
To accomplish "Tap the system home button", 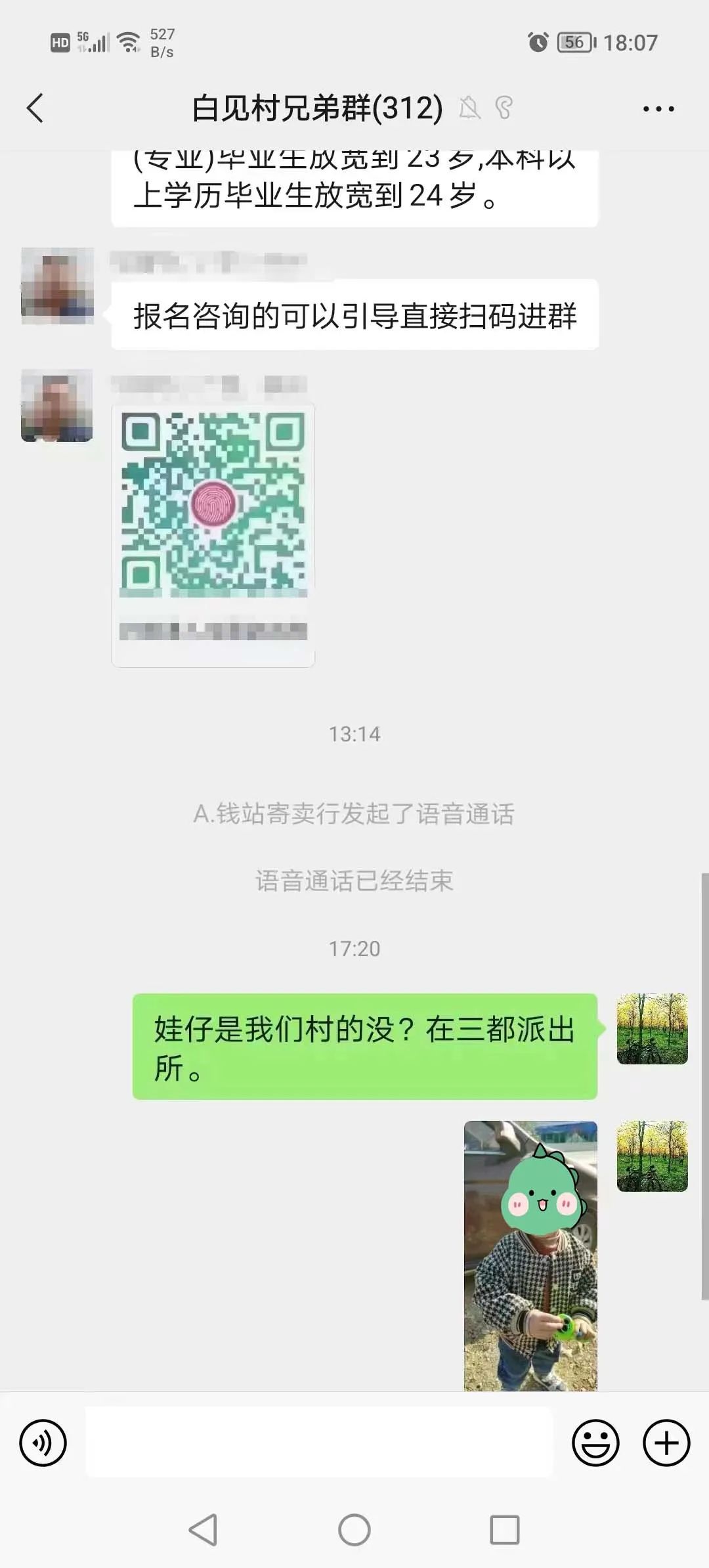I will [354, 1530].
